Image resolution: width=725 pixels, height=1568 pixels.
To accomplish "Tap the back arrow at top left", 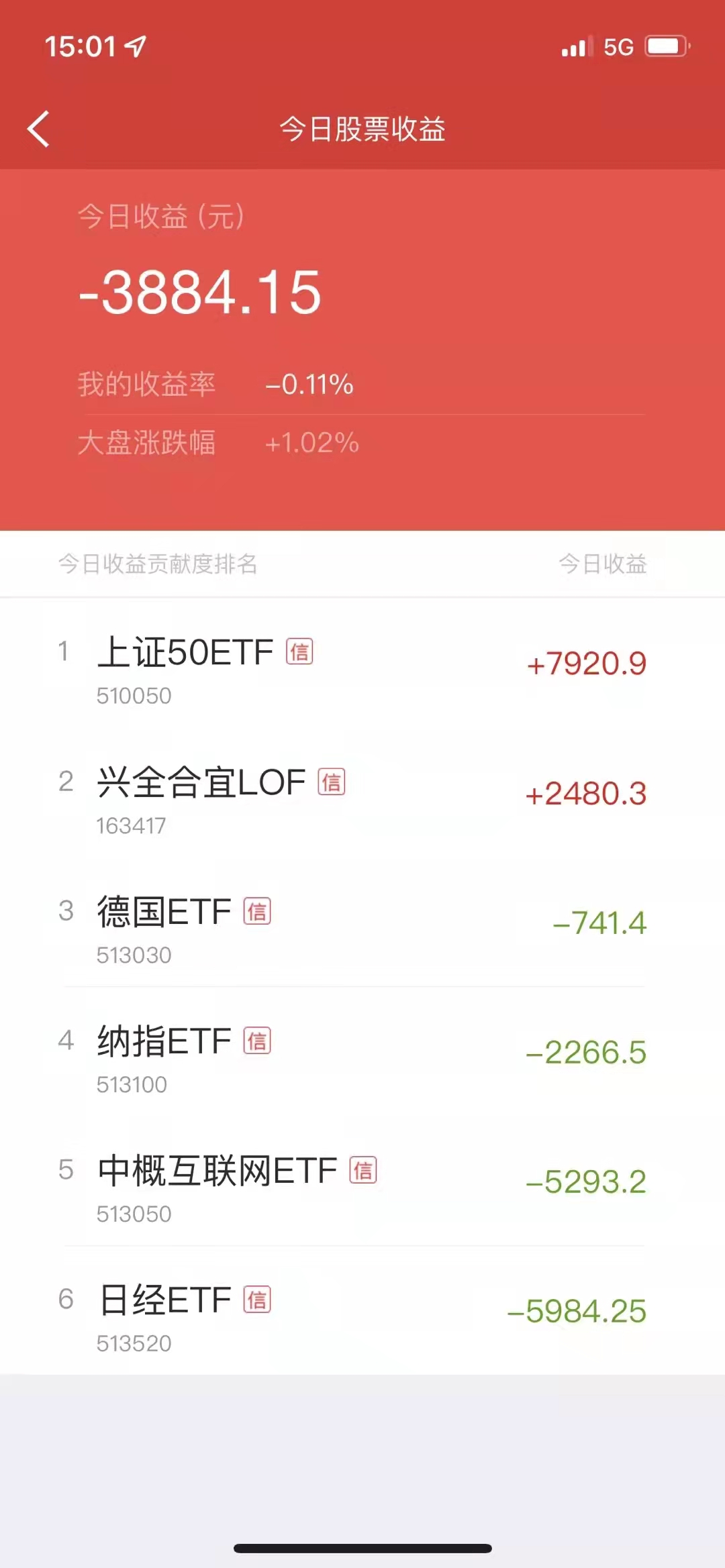I will point(38,129).
